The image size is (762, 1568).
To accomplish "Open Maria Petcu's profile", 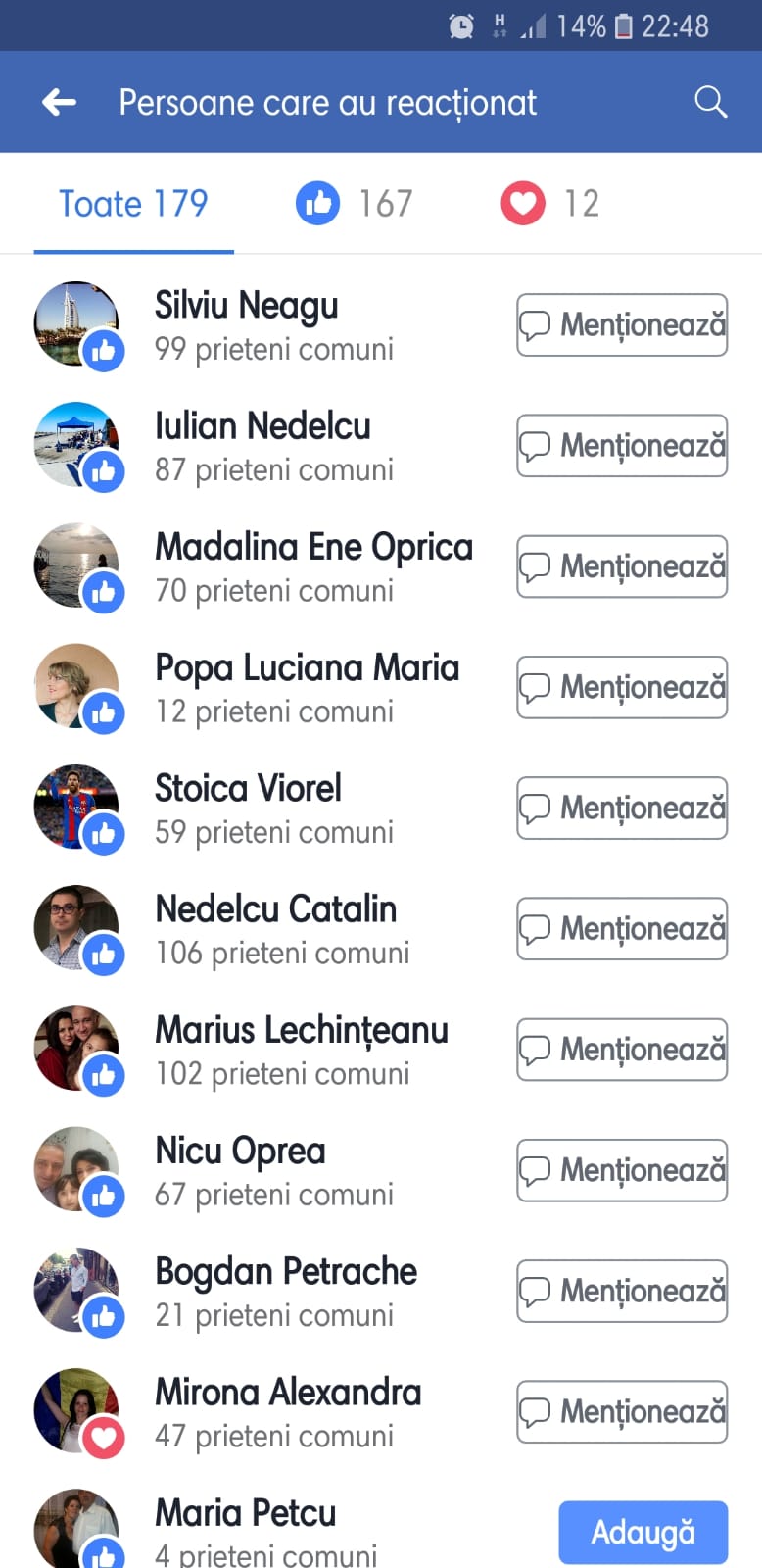I will 245,1513.
